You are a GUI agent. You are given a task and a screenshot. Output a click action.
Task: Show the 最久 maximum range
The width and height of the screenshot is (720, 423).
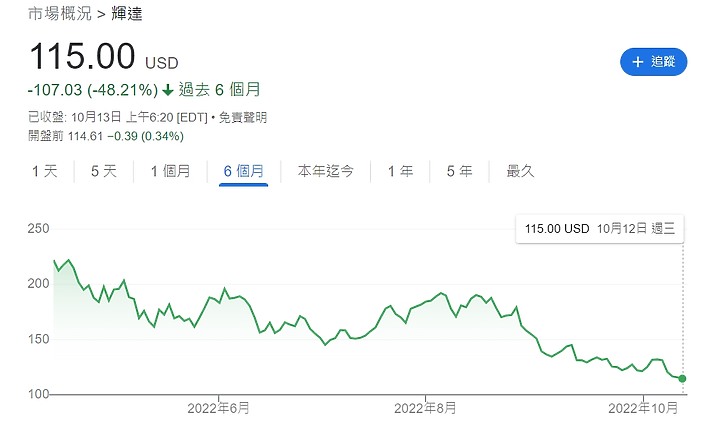point(521,171)
